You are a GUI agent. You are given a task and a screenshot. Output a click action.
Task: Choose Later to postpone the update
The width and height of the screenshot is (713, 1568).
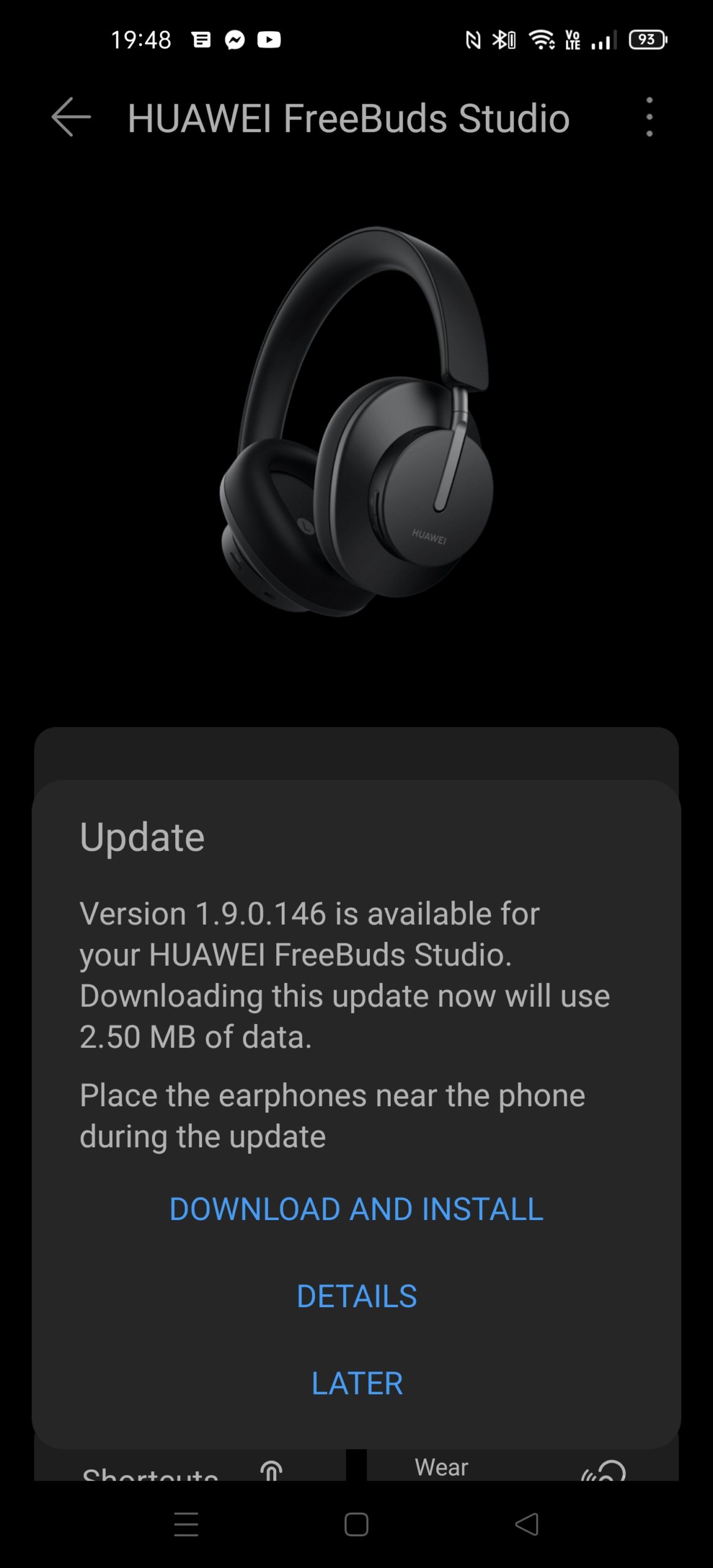tap(356, 1383)
